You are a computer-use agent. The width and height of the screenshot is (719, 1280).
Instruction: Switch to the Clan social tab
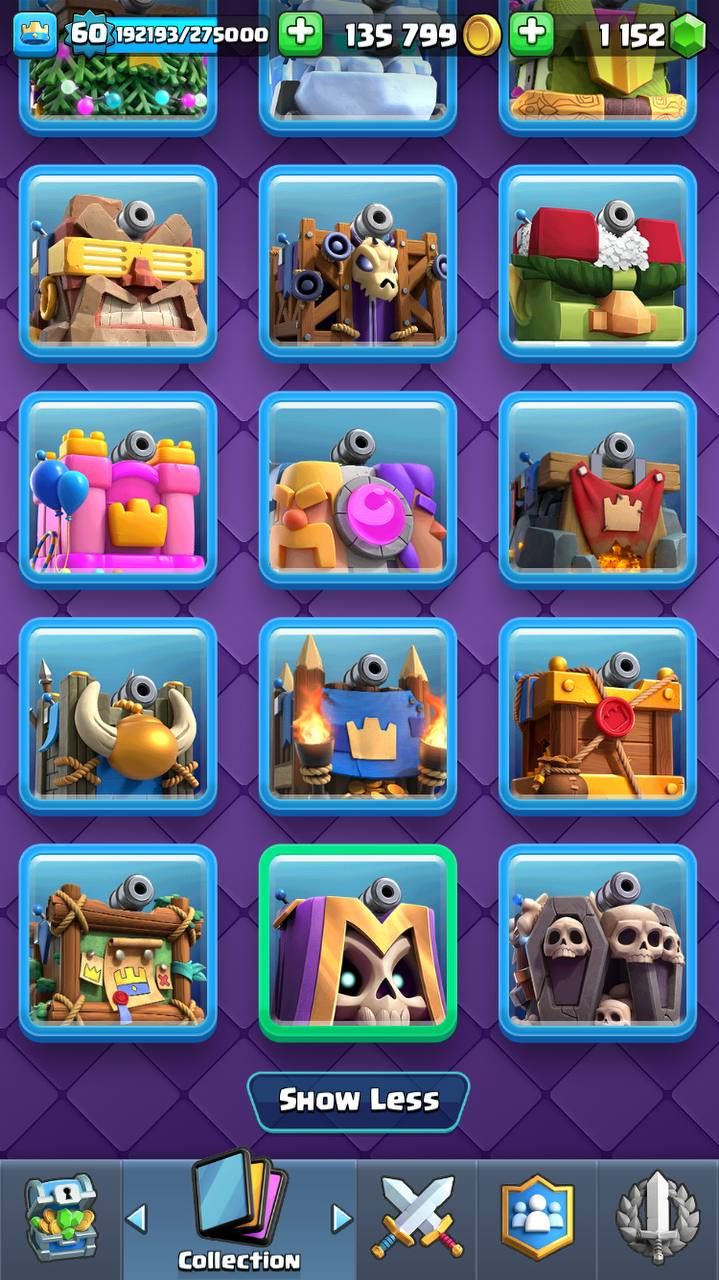pos(539,1220)
